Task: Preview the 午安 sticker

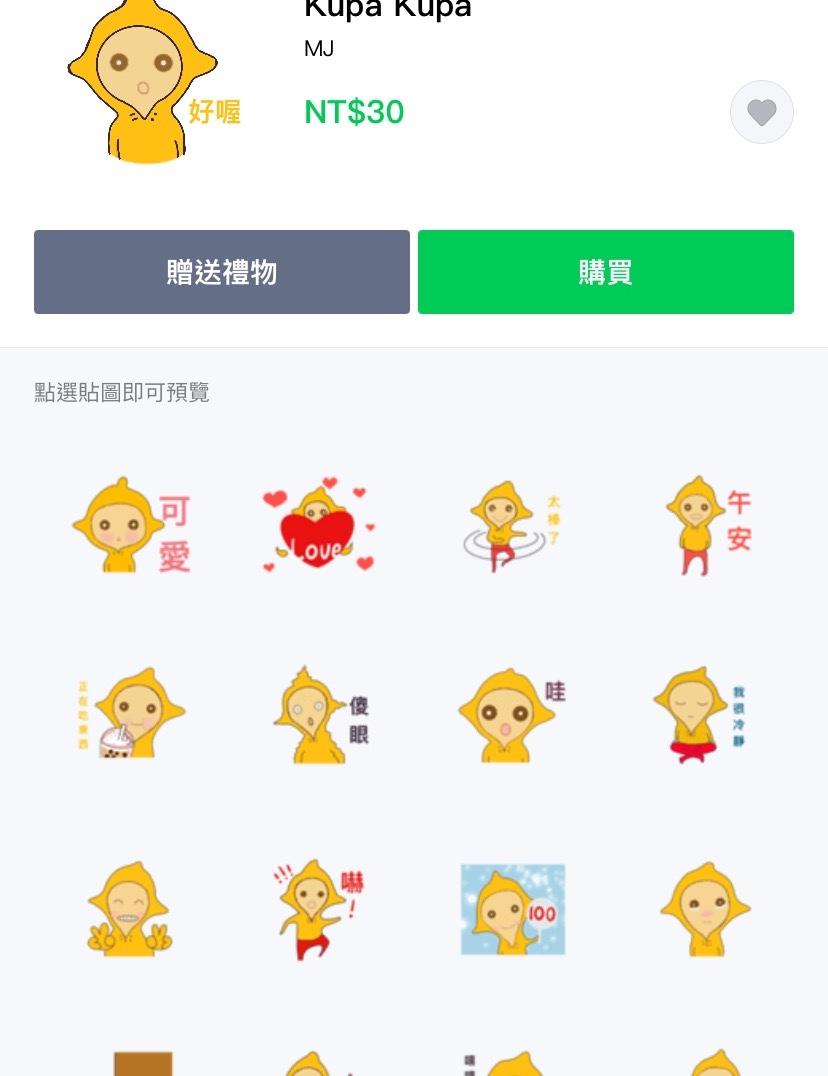Action: pyautogui.click(x=705, y=525)
